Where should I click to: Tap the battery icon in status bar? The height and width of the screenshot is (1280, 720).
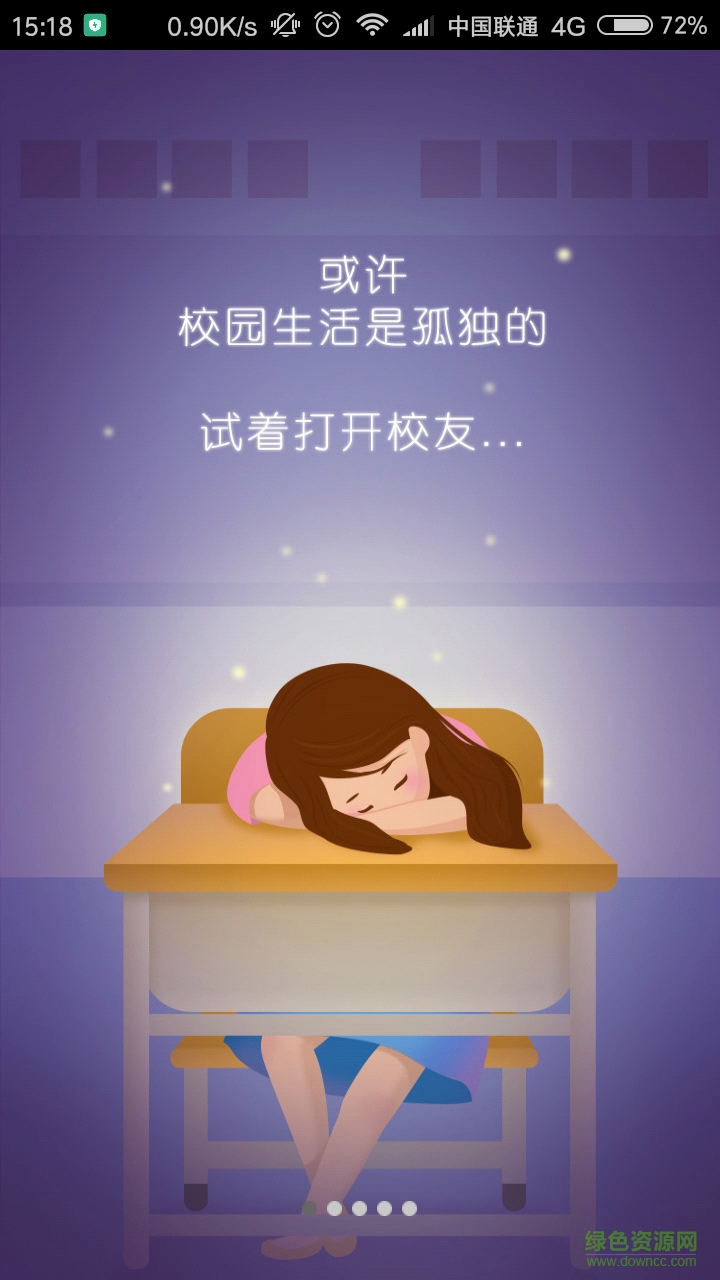(626, 24)
